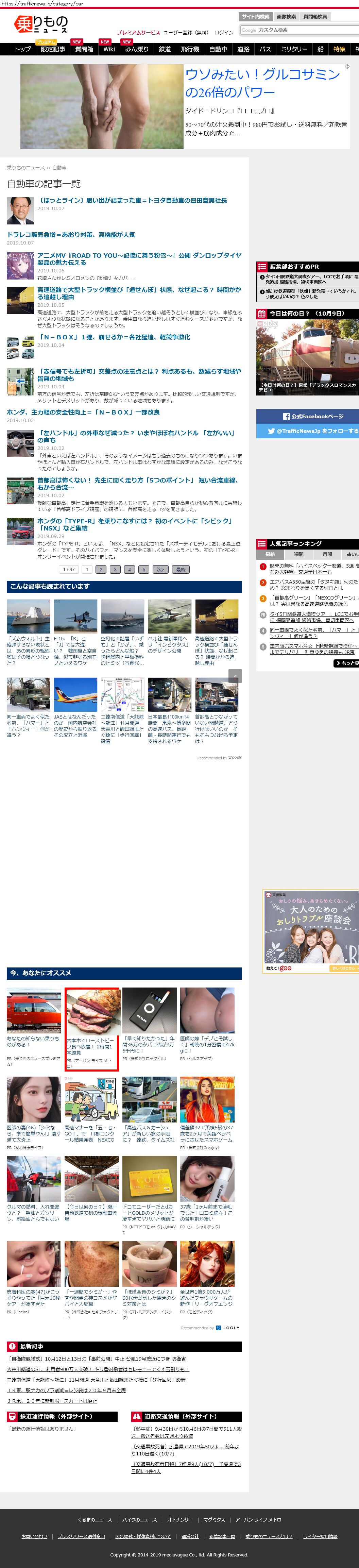The image size is (359, 1568).
Task: Open the ログイン link
Action: pos(223,33)
